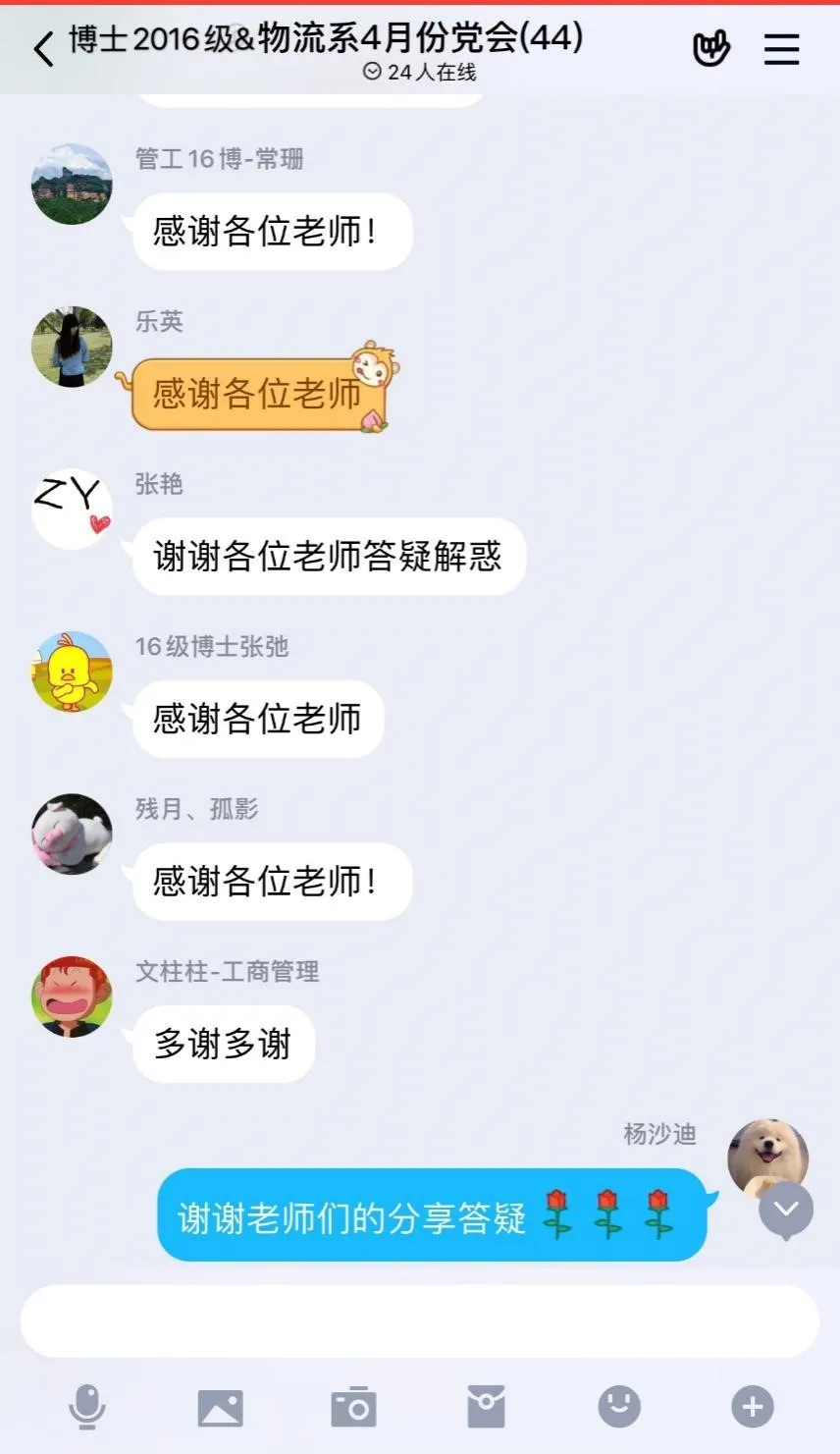Focus the message input field

420,1320
